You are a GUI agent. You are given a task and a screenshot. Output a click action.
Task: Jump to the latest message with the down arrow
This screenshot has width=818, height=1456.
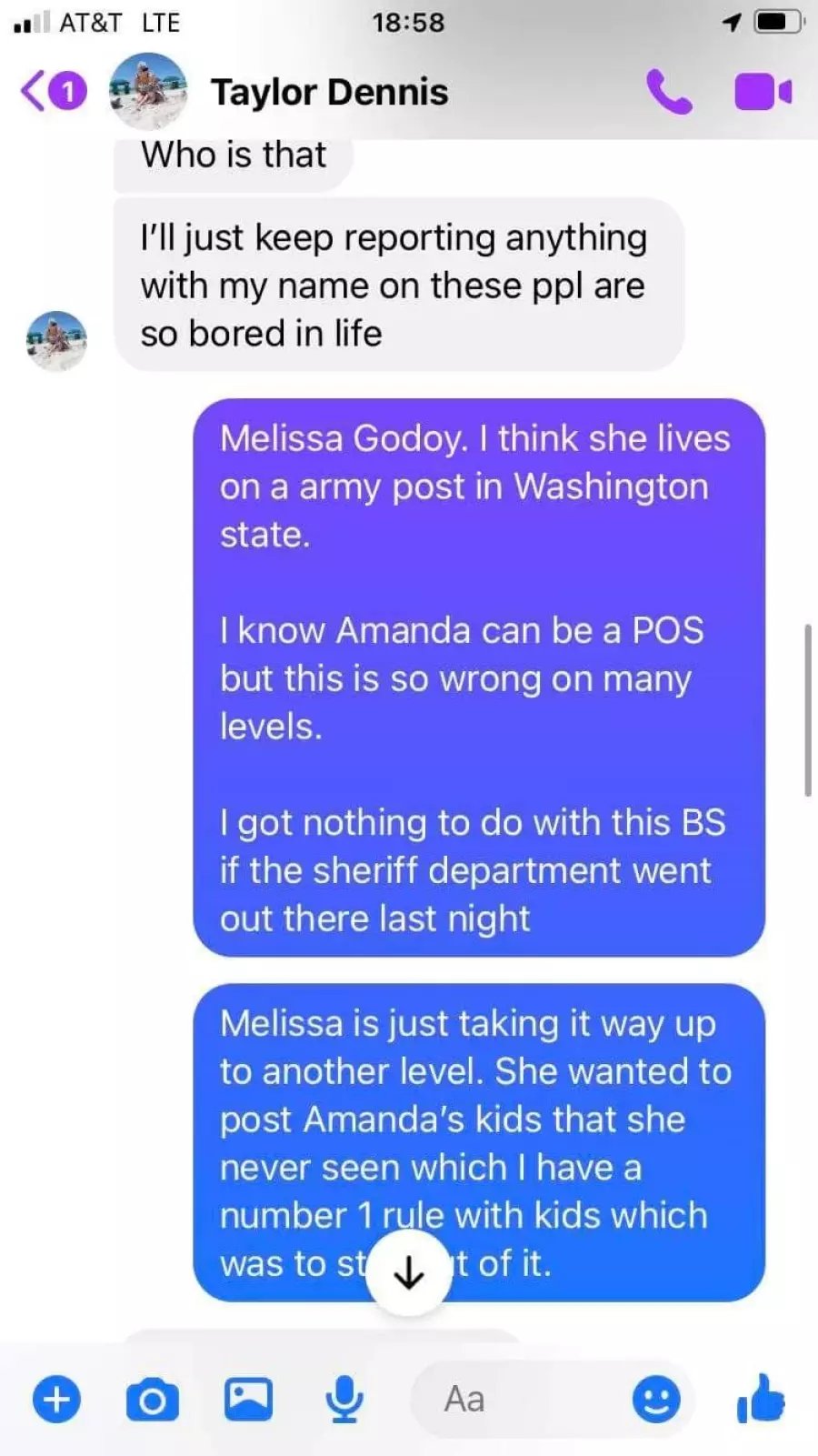coord(409,1273)
